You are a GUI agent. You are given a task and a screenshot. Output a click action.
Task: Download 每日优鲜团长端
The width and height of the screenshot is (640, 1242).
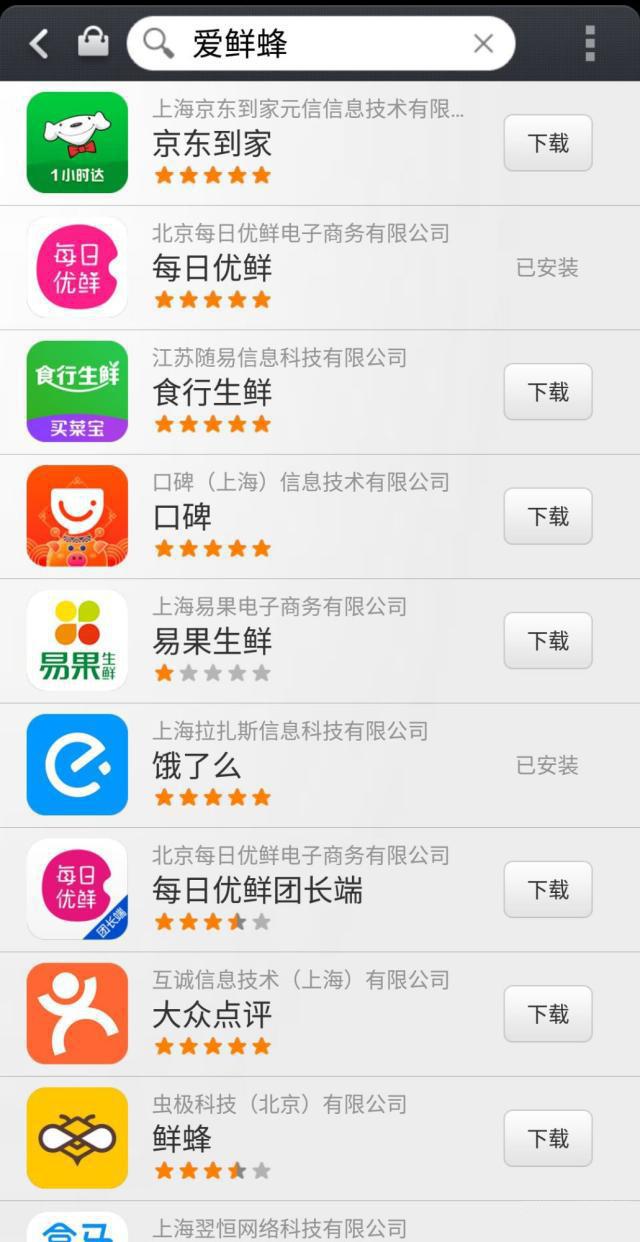[x=547, y=890]
